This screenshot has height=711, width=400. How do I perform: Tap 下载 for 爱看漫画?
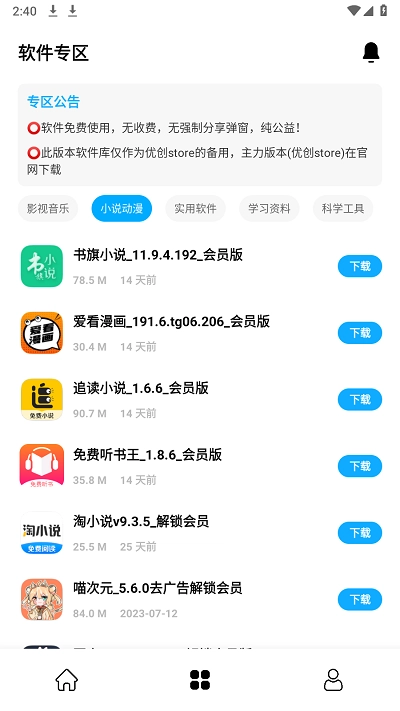360,333
